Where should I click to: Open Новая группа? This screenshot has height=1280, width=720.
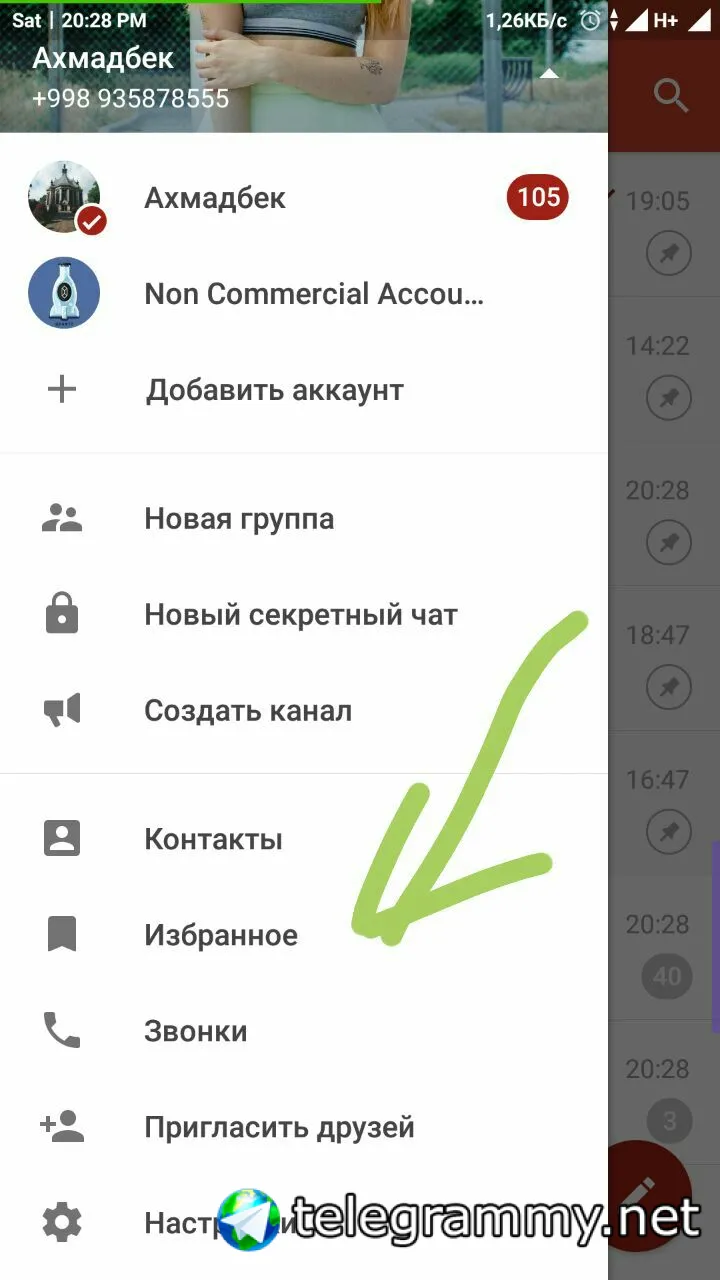239,519
